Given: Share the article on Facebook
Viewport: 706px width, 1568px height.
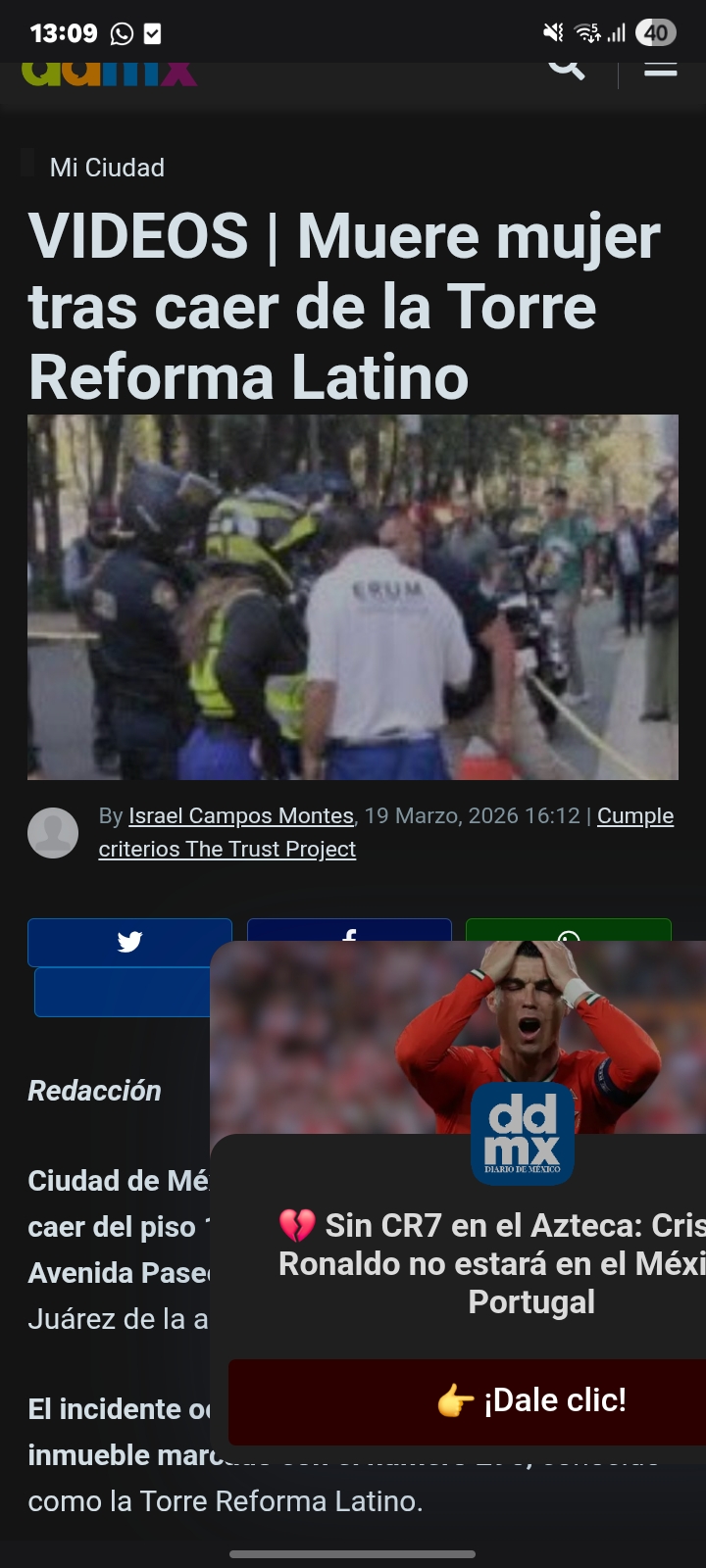Looking at the screenshot, I should (x=349, y=930).
